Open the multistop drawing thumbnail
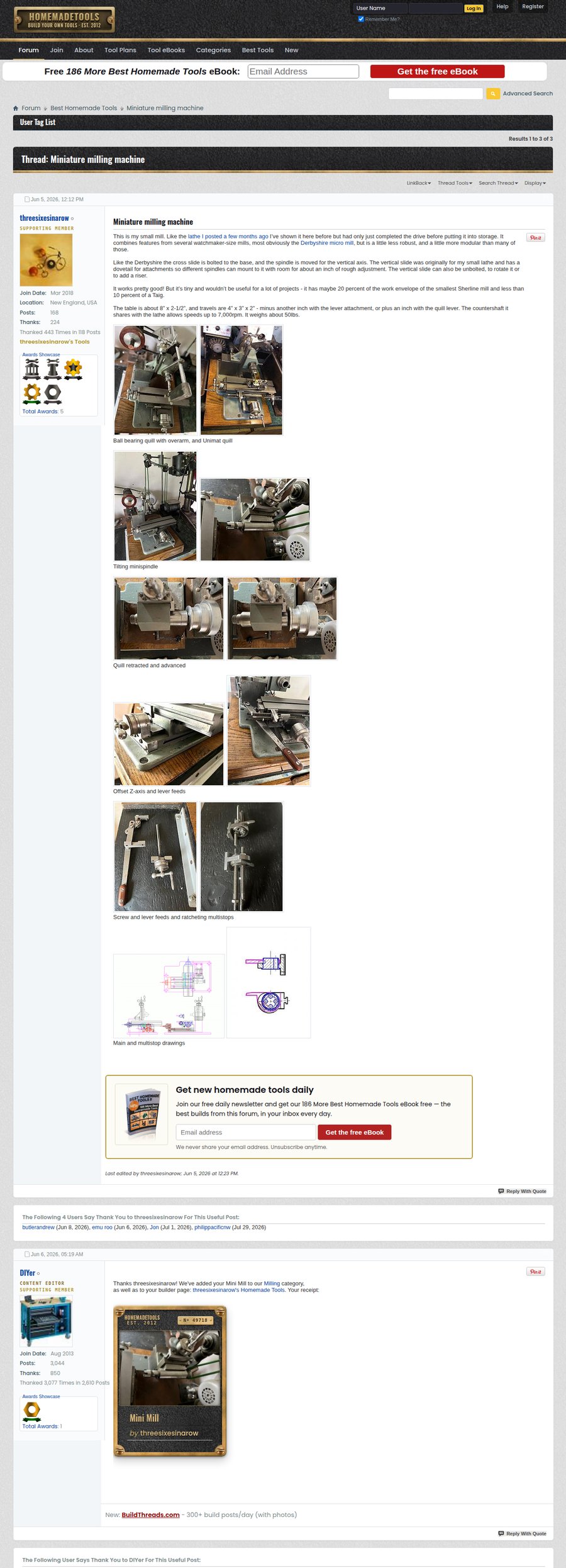This screenshot has height=1568, width=566. (269, 982)
